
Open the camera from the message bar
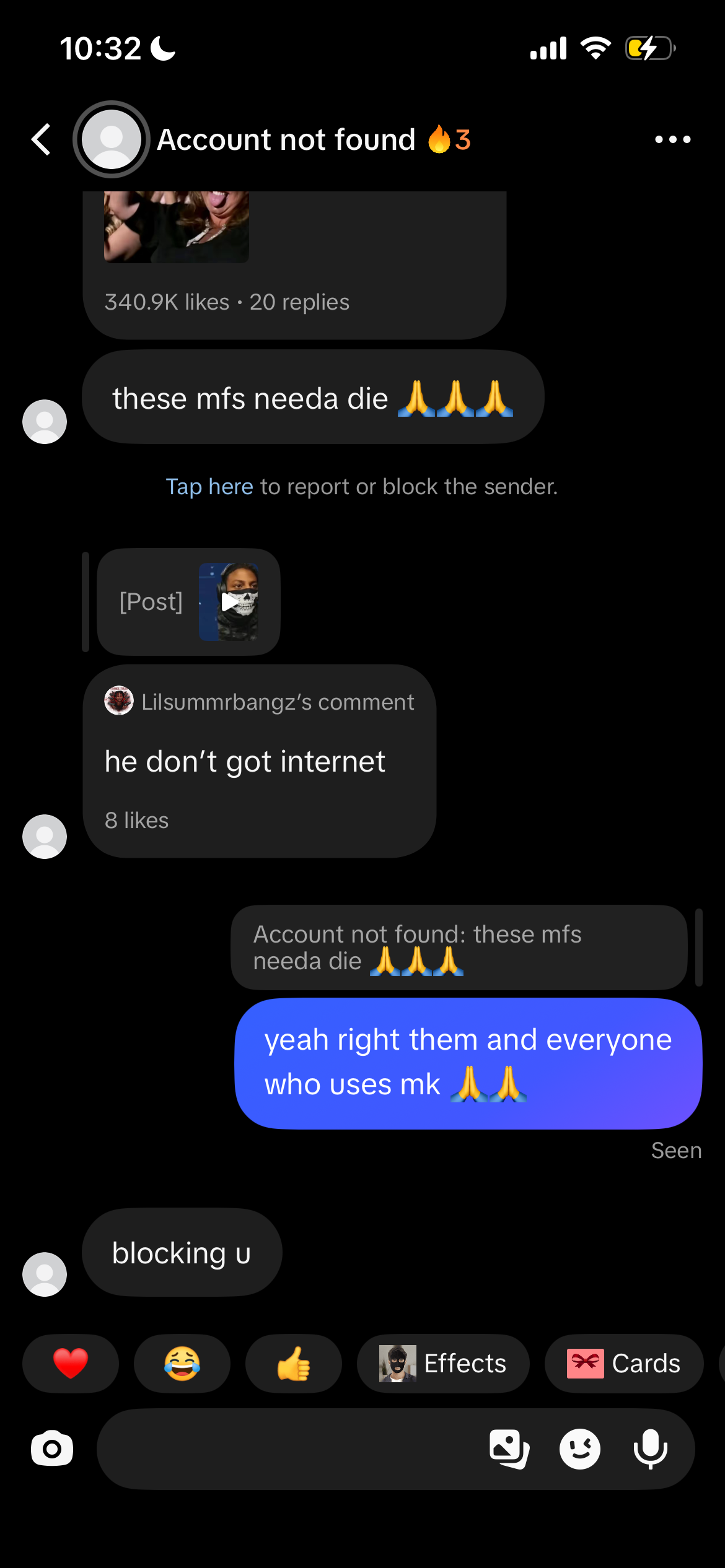point(52,1448)
